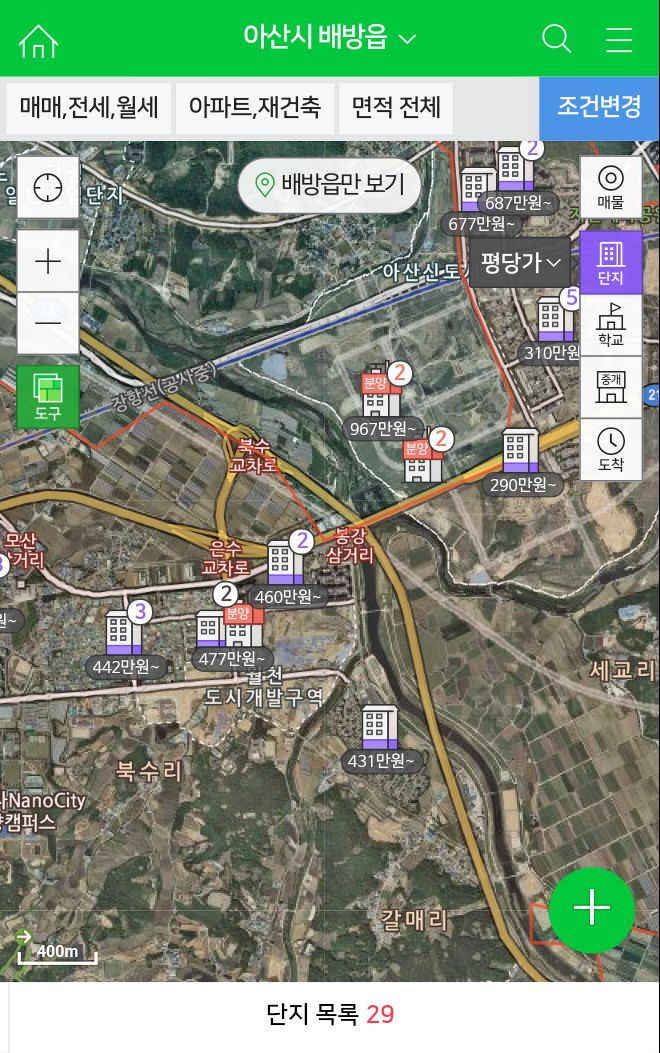Screen dimensions: 660x1053
Task: Center the map on my location
Action: (x=48, y=187)
